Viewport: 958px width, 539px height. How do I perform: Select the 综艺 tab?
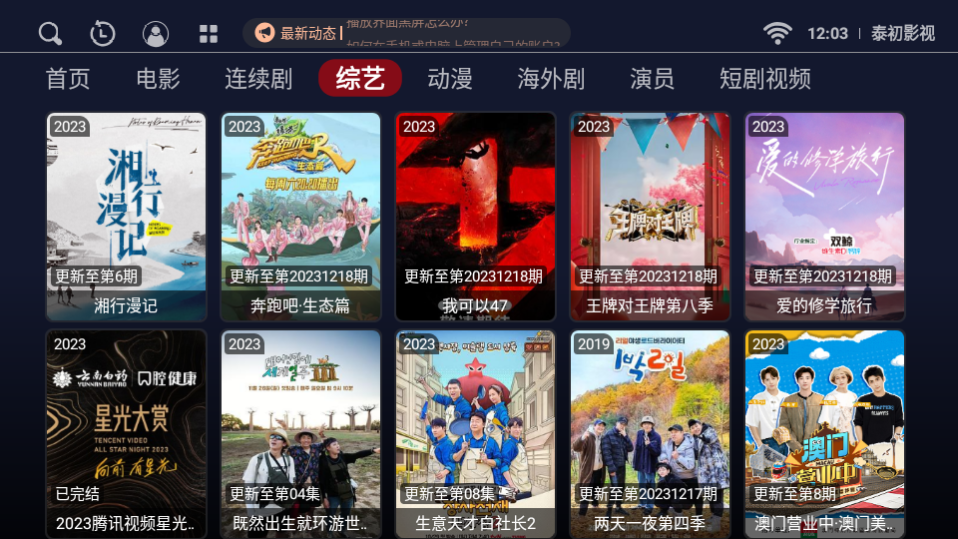pyautogui.click(x=360, y=79)
